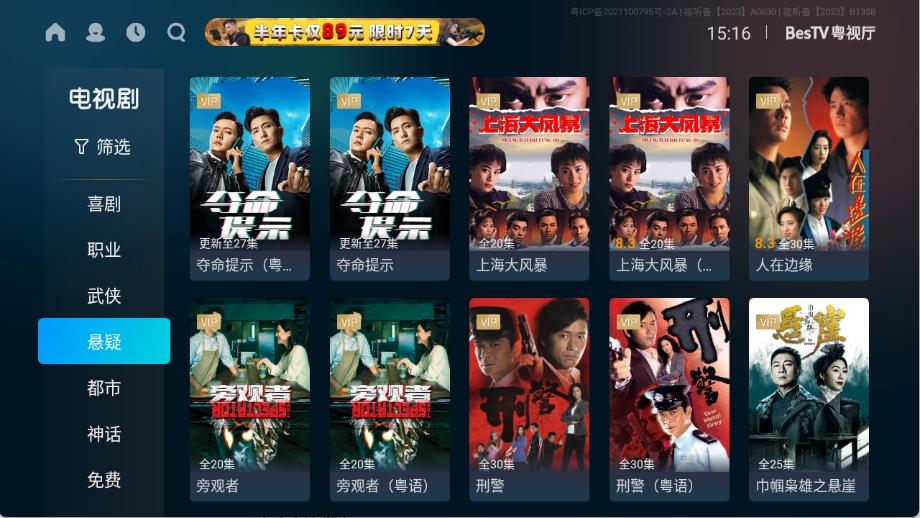Select the 悬疑 category
Screen dimensions: 920x518
point(104,342)
